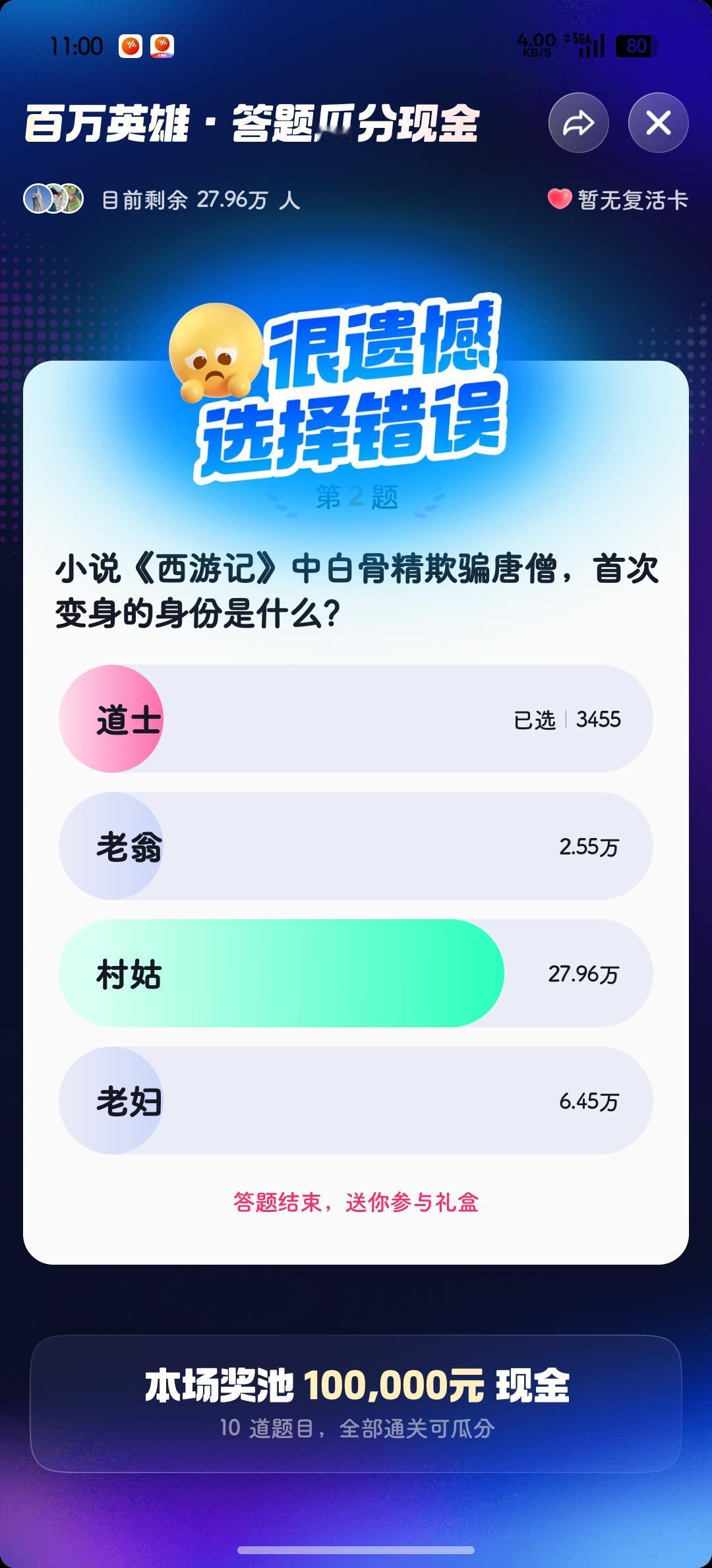Open the share arrow icon
Viewport: 712px width, 1568px height.
578,122
